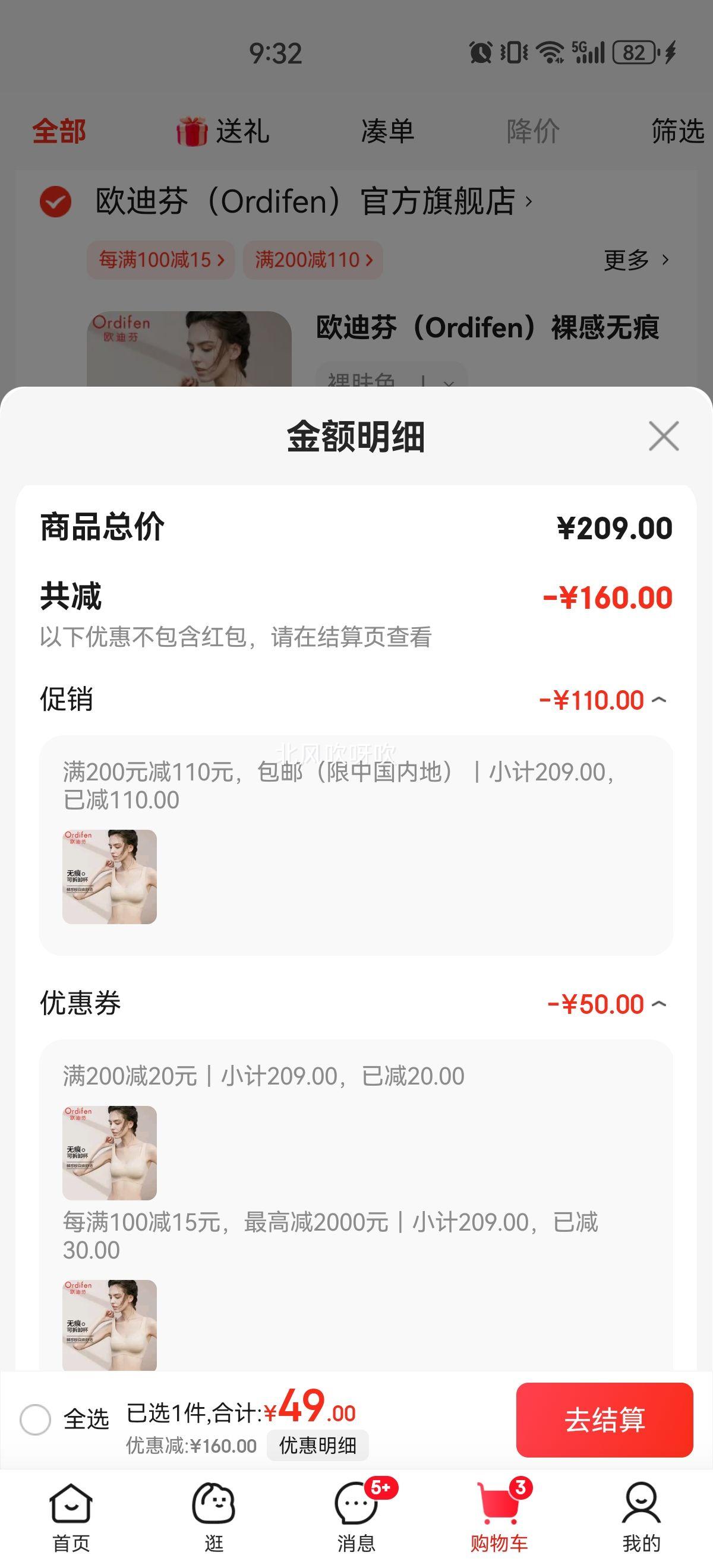Switch to the 我的 tab
Image resolution: width=713 pixels, height=1568 pixels.
tap(641, 1517)
